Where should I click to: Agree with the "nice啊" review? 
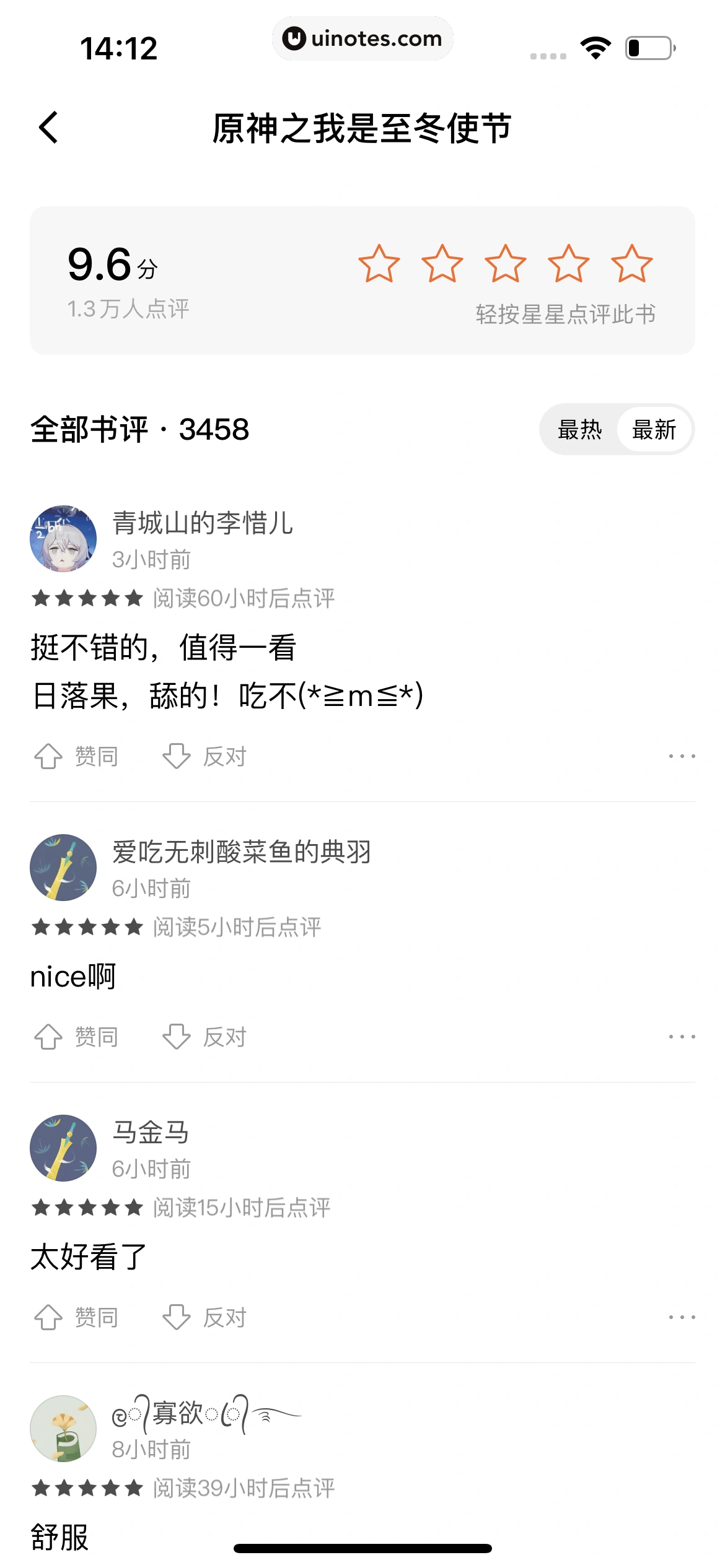tap(76, 1037)
